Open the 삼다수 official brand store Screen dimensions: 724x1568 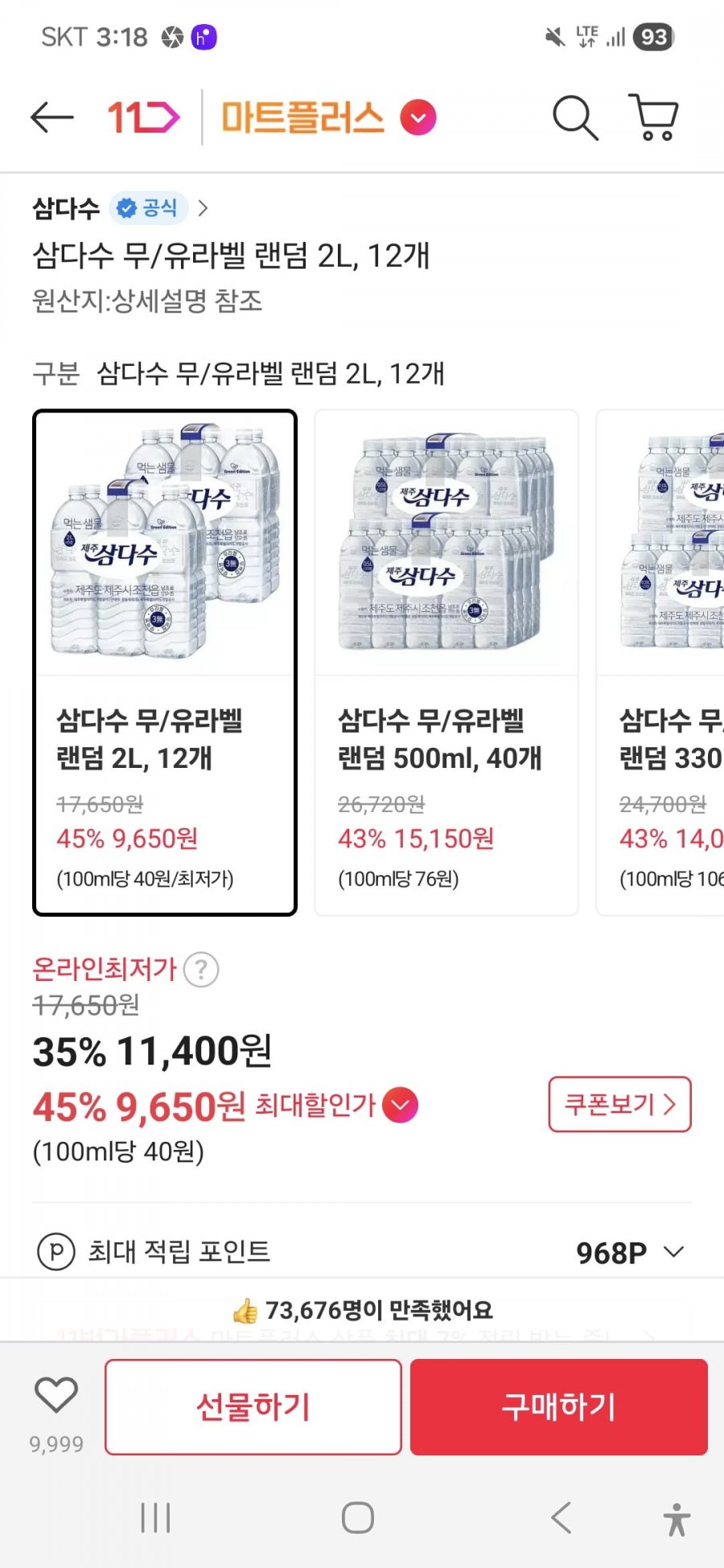tap(121, 208)
